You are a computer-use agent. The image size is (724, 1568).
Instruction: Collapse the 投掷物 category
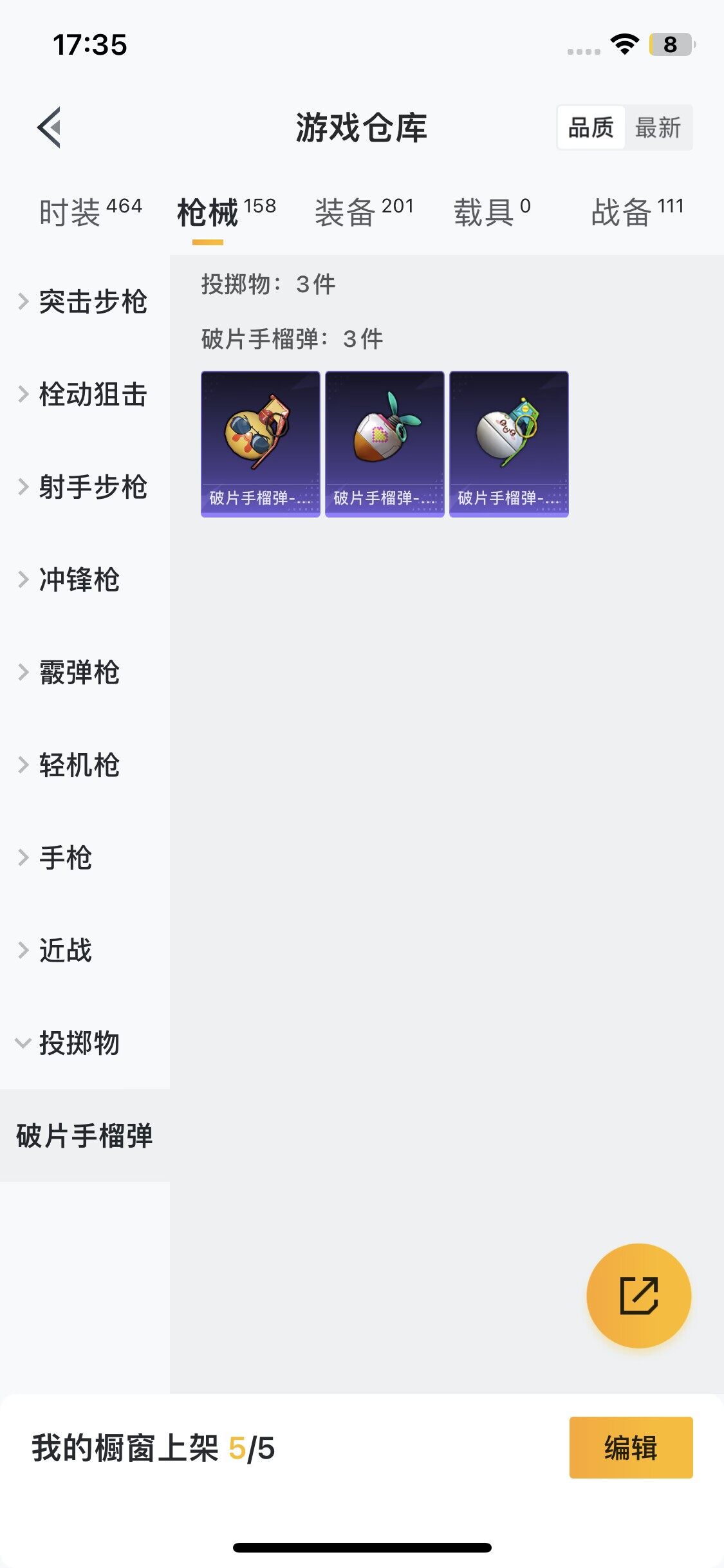pyautogui.click(x=71, y=1043)
